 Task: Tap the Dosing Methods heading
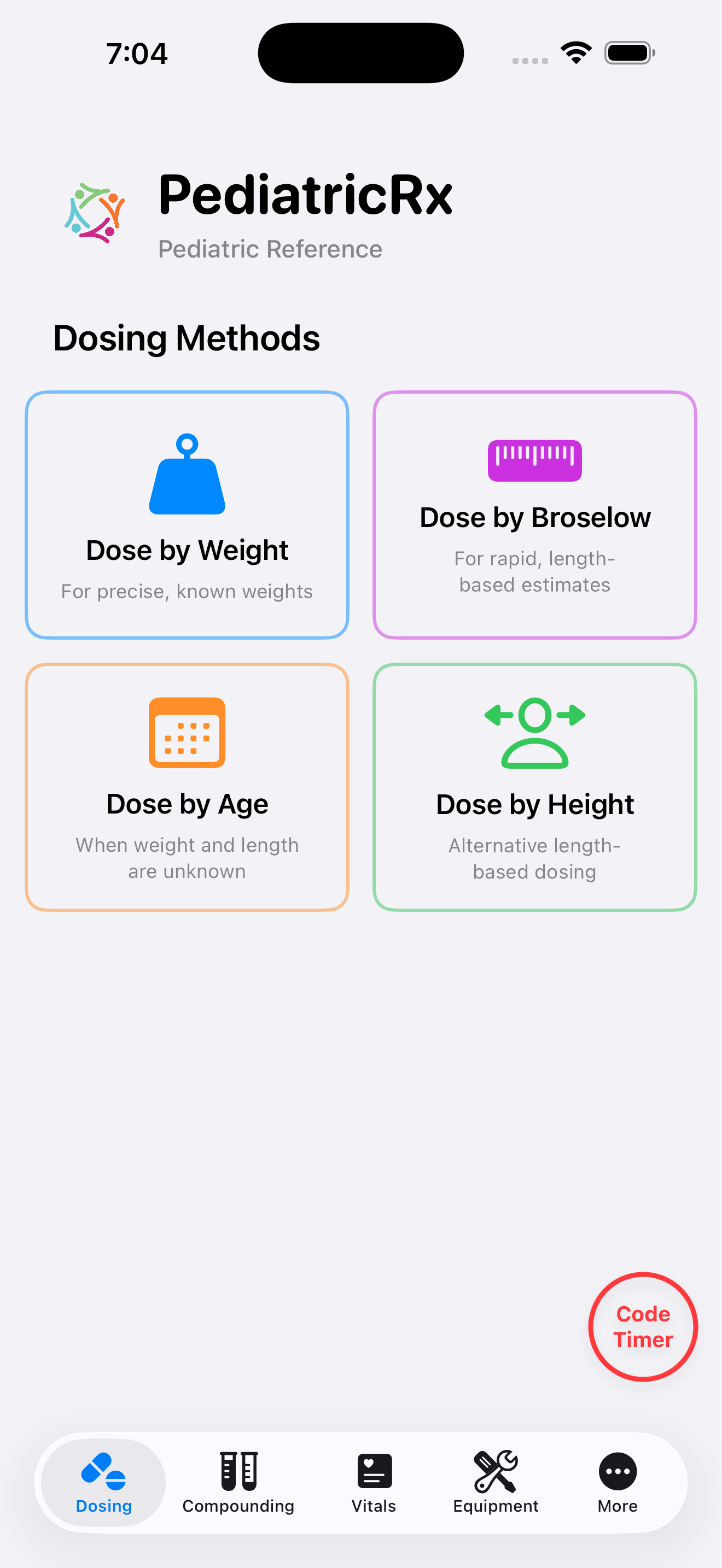pos(187,338)
